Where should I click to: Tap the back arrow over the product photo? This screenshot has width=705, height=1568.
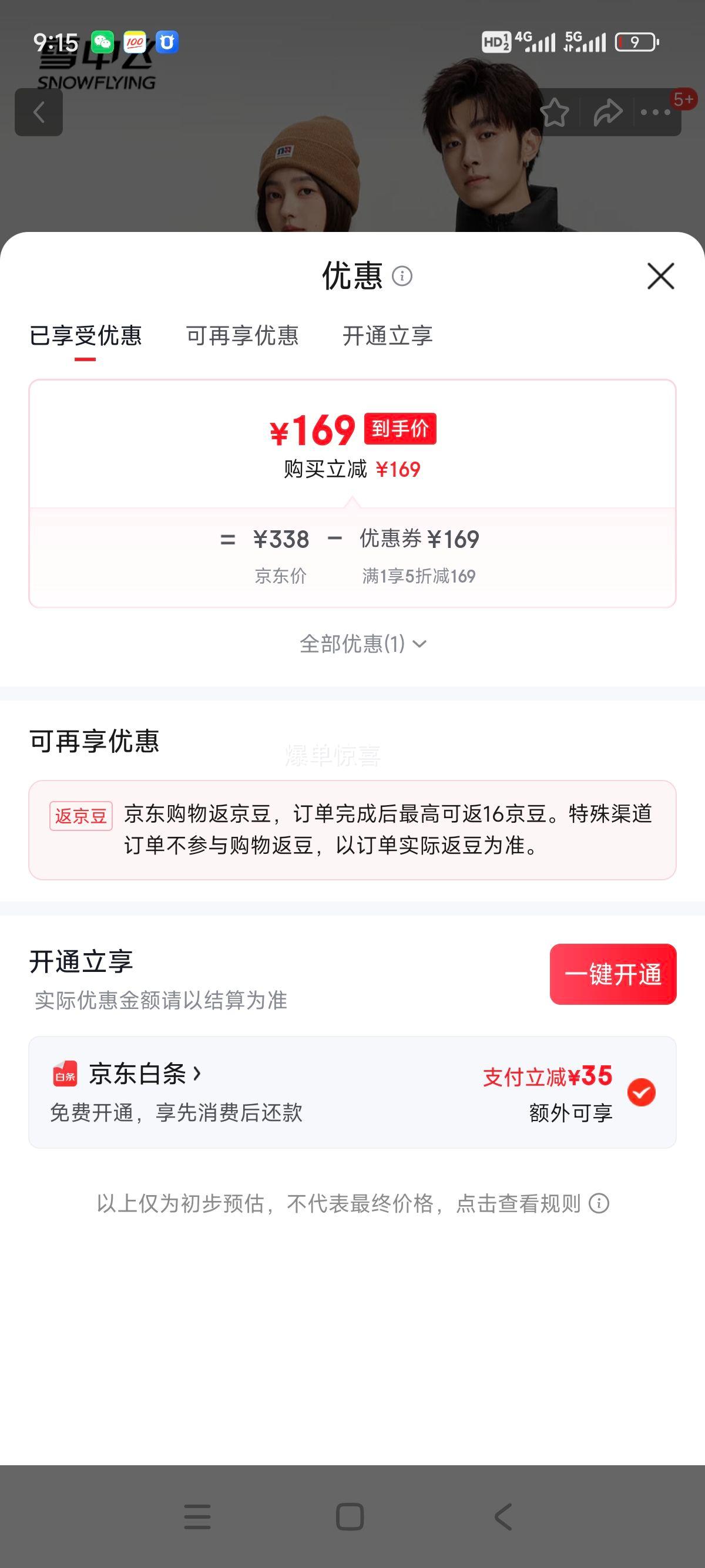40,113
